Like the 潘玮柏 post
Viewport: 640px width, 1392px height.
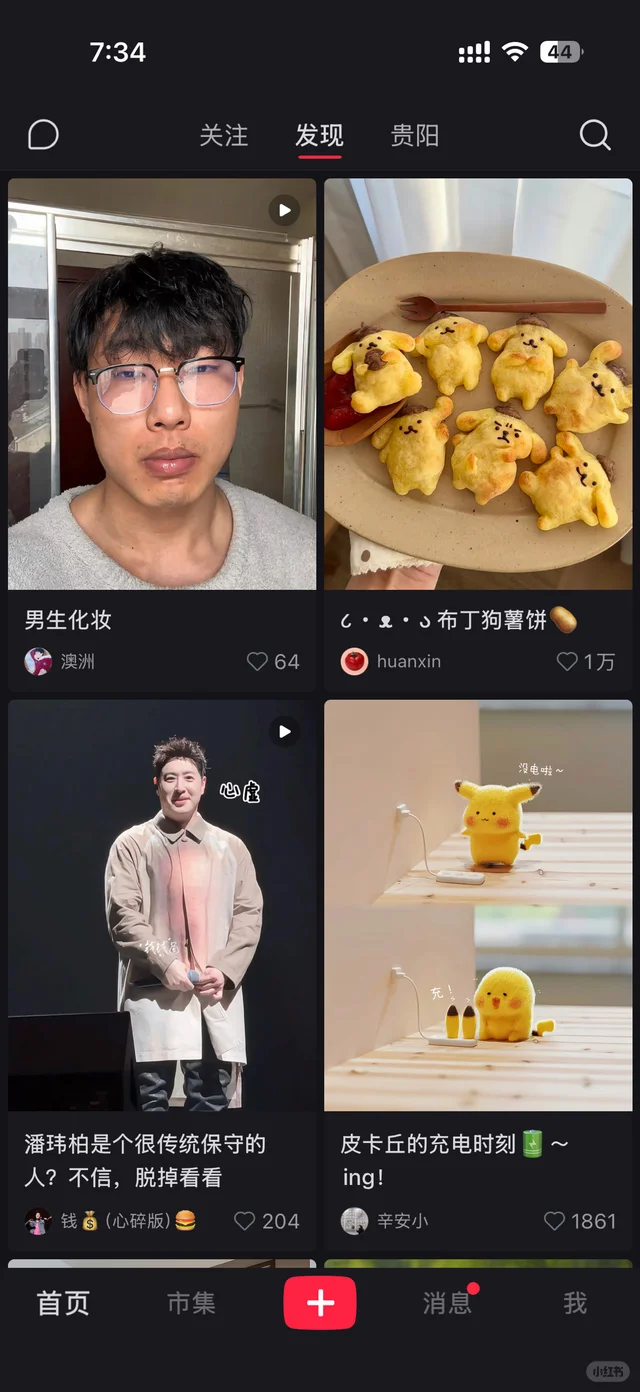(245, 1221)
